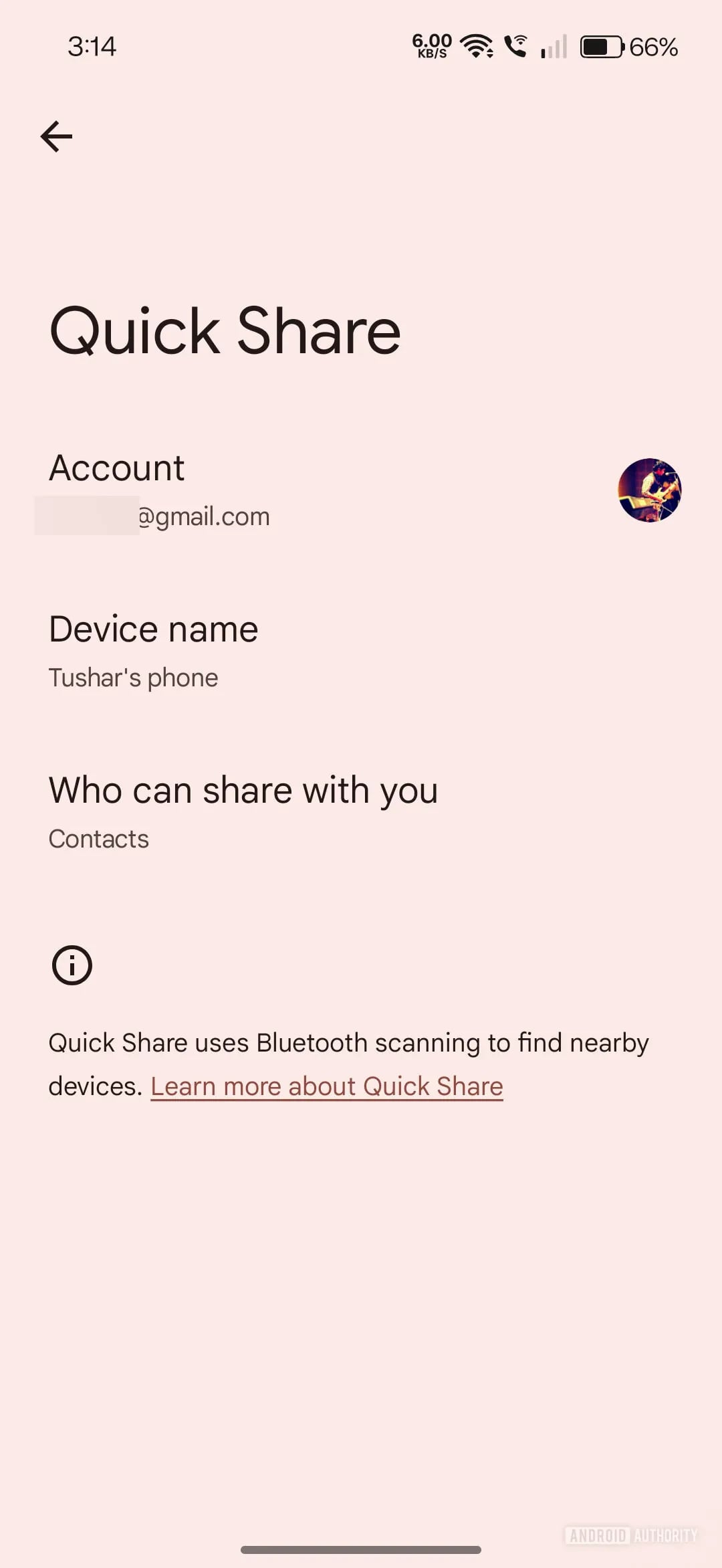Open the Device name setting

154,629
